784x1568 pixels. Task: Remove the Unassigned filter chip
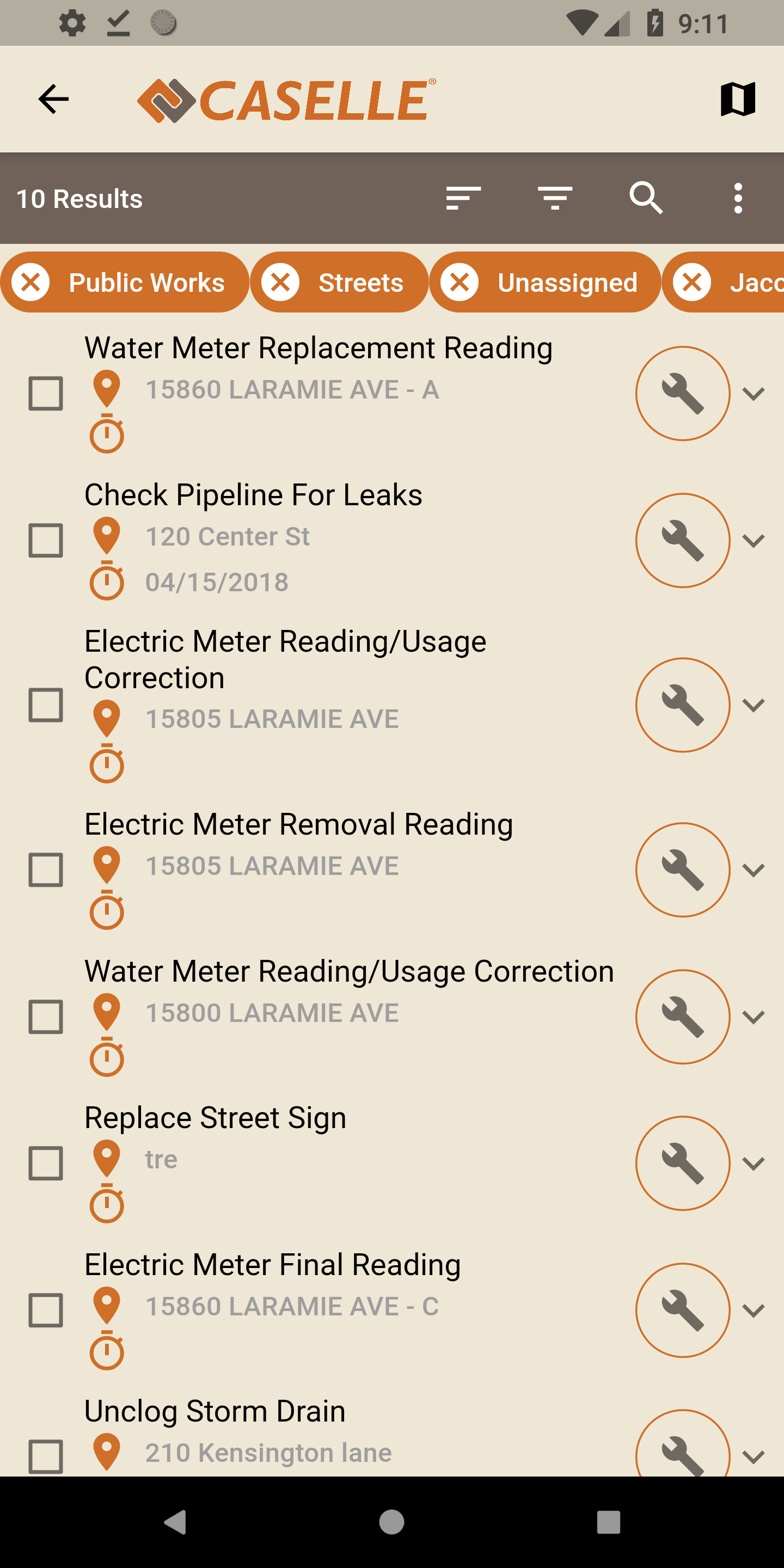pos(460,283)
